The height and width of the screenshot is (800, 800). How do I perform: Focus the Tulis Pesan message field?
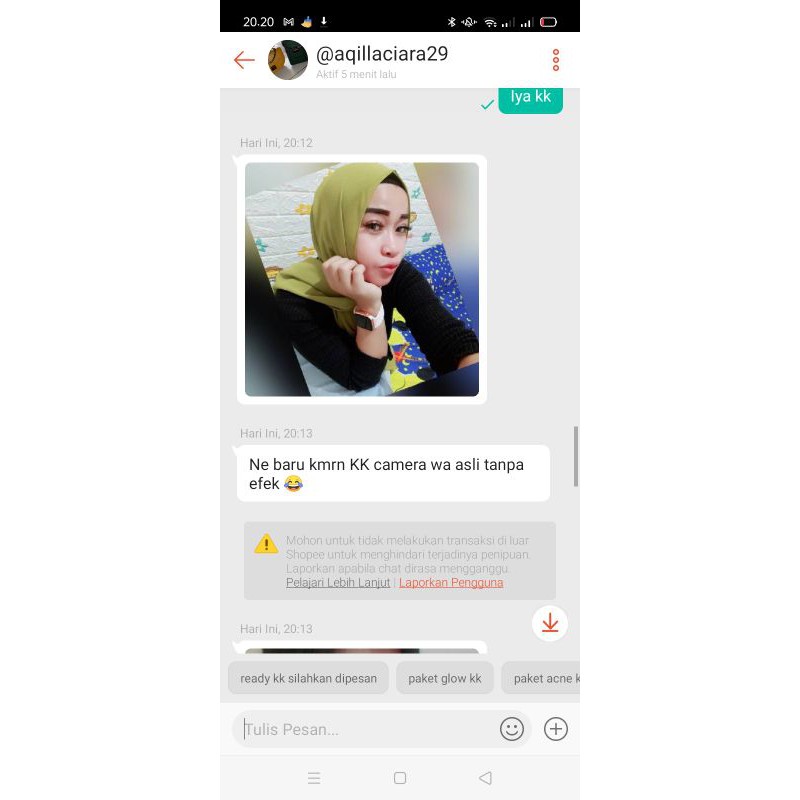365,729
